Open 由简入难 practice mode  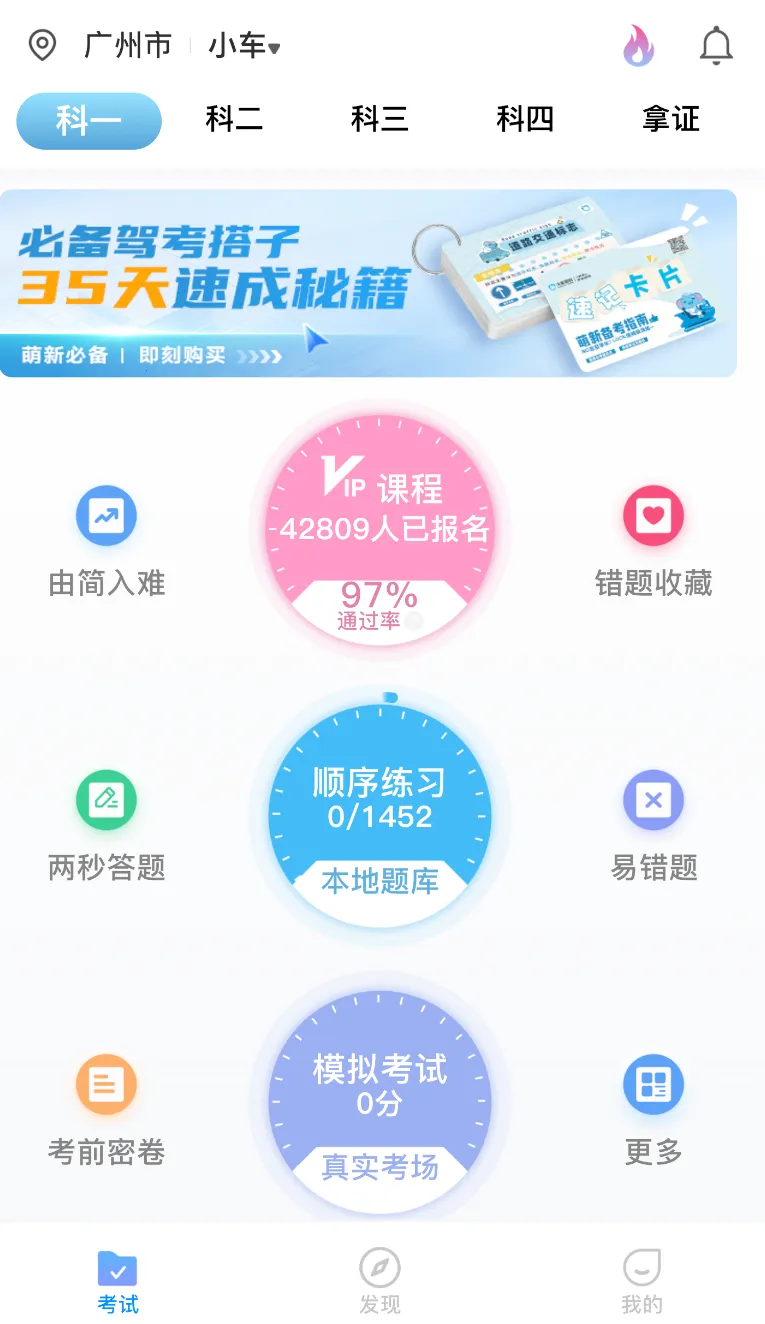[106, 540]
